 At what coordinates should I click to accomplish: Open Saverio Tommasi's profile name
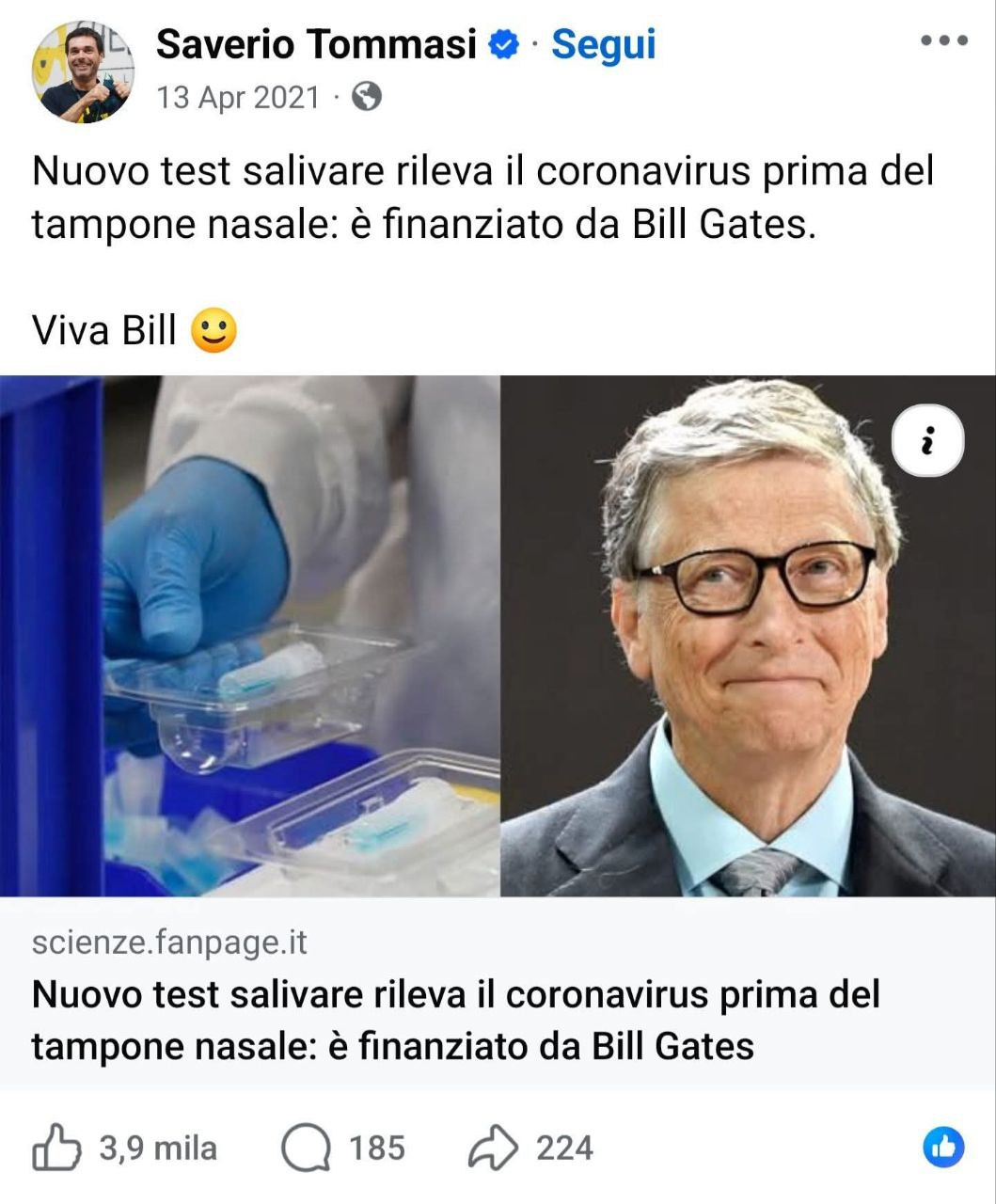(316, 44)
